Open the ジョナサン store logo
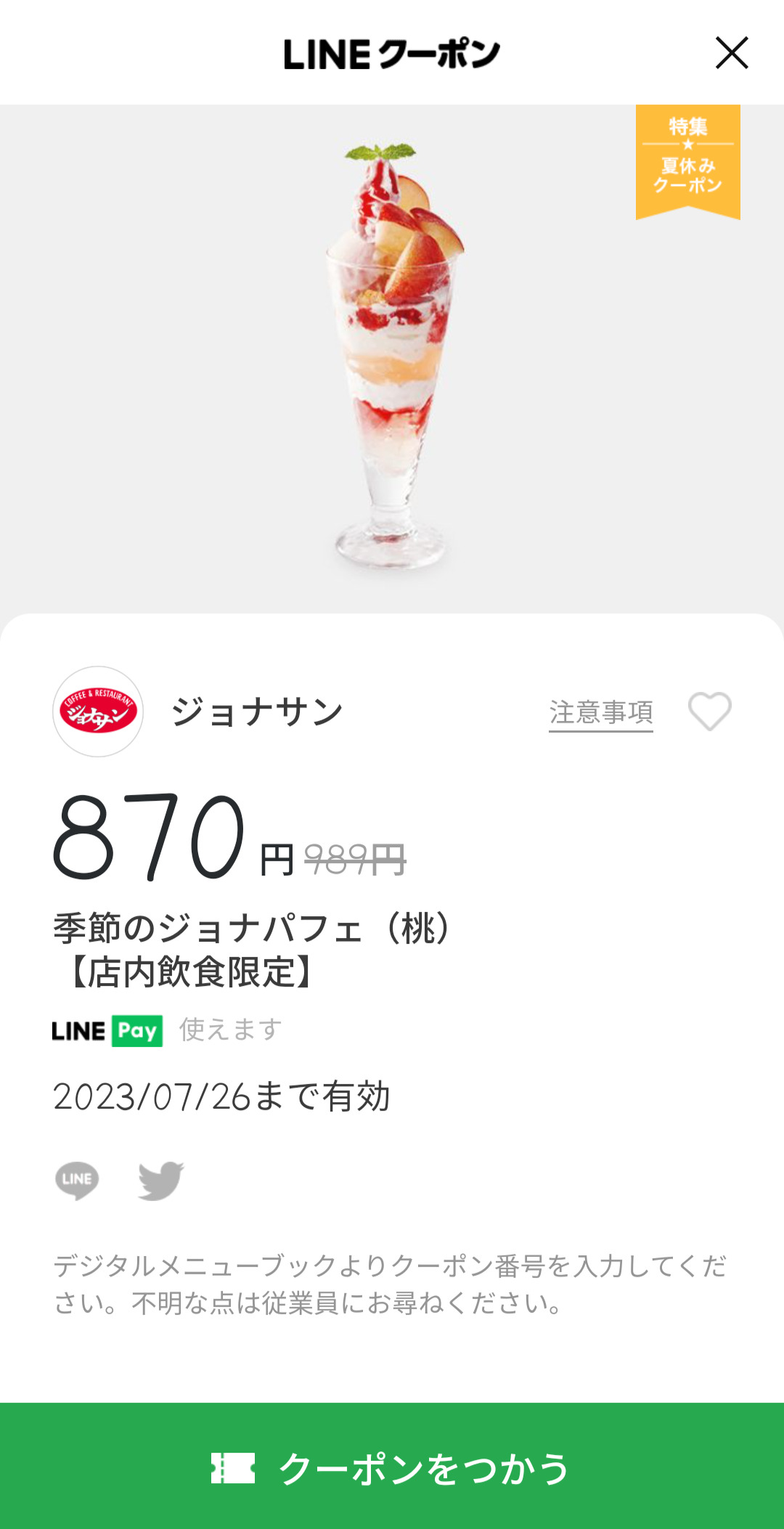 pyautogui.click(x=98, y=712)
